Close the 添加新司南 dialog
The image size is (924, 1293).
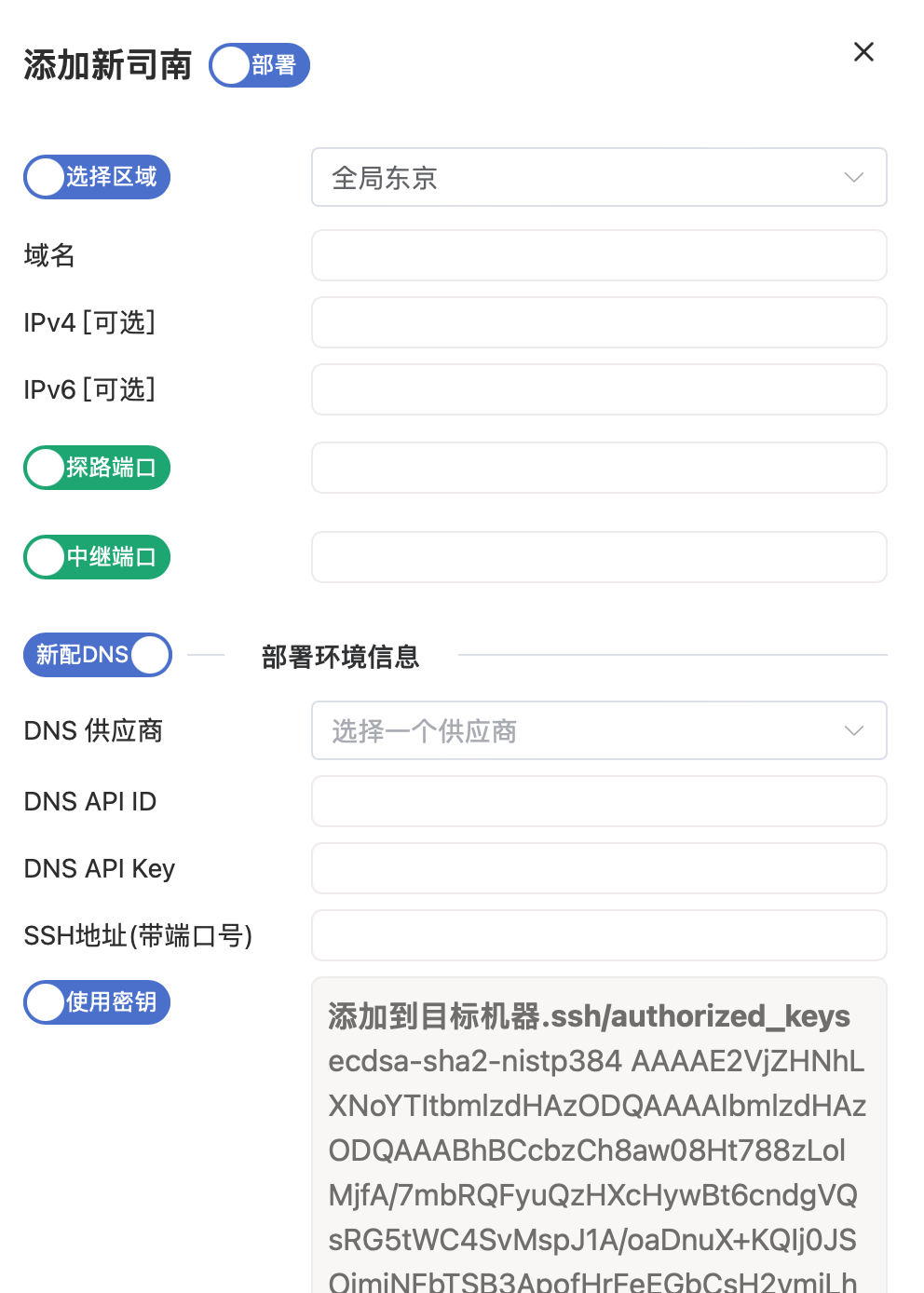[863, 52]
